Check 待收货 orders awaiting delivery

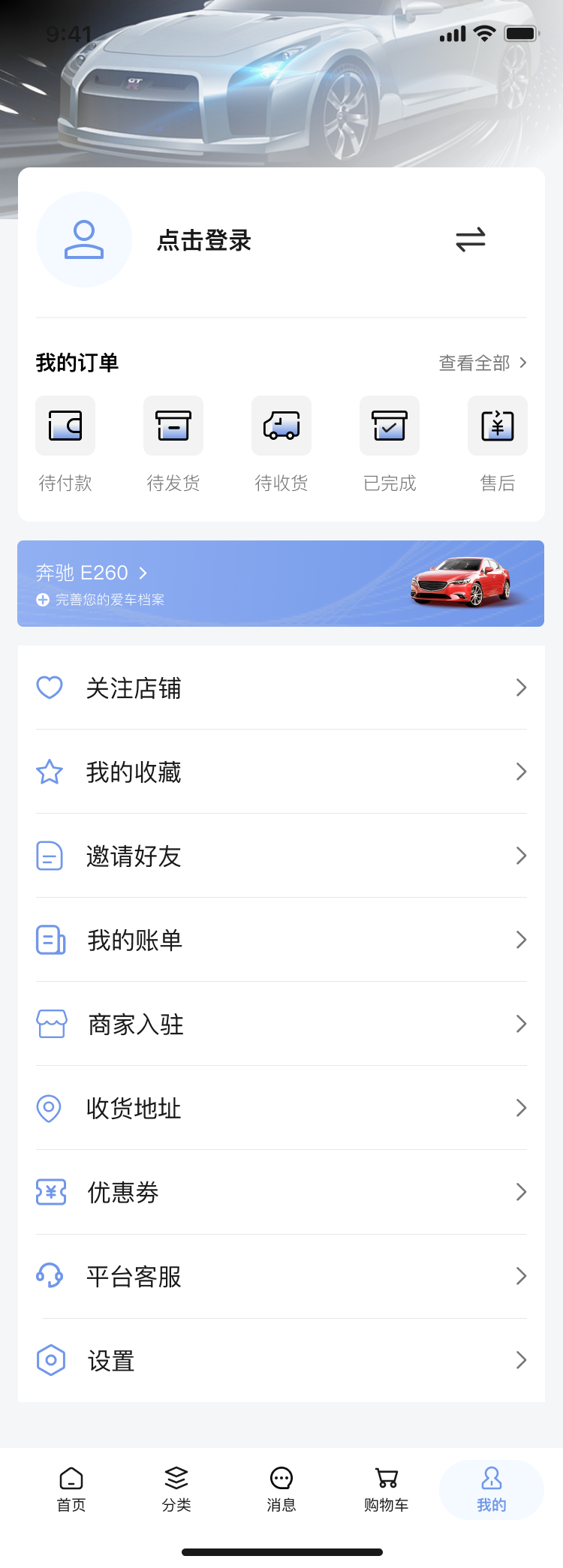click(281, 443)
